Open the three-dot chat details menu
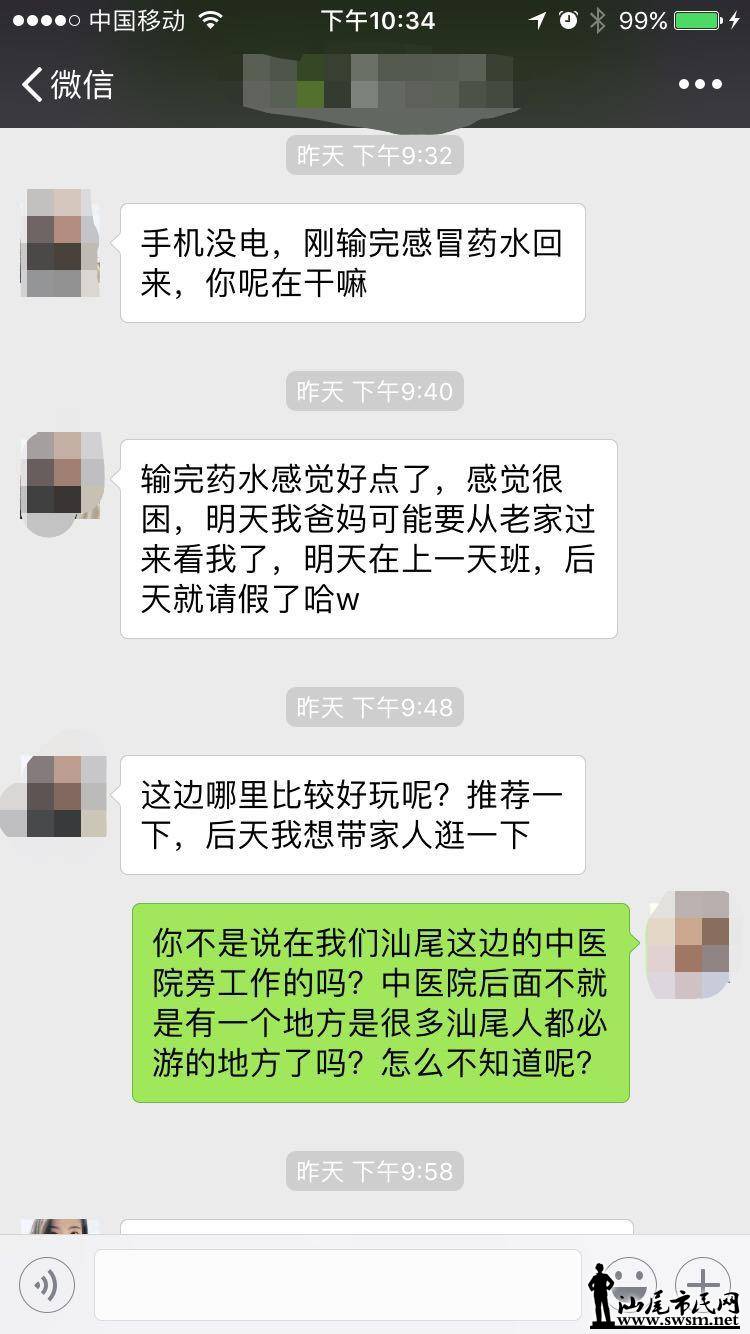 [700, 84]
